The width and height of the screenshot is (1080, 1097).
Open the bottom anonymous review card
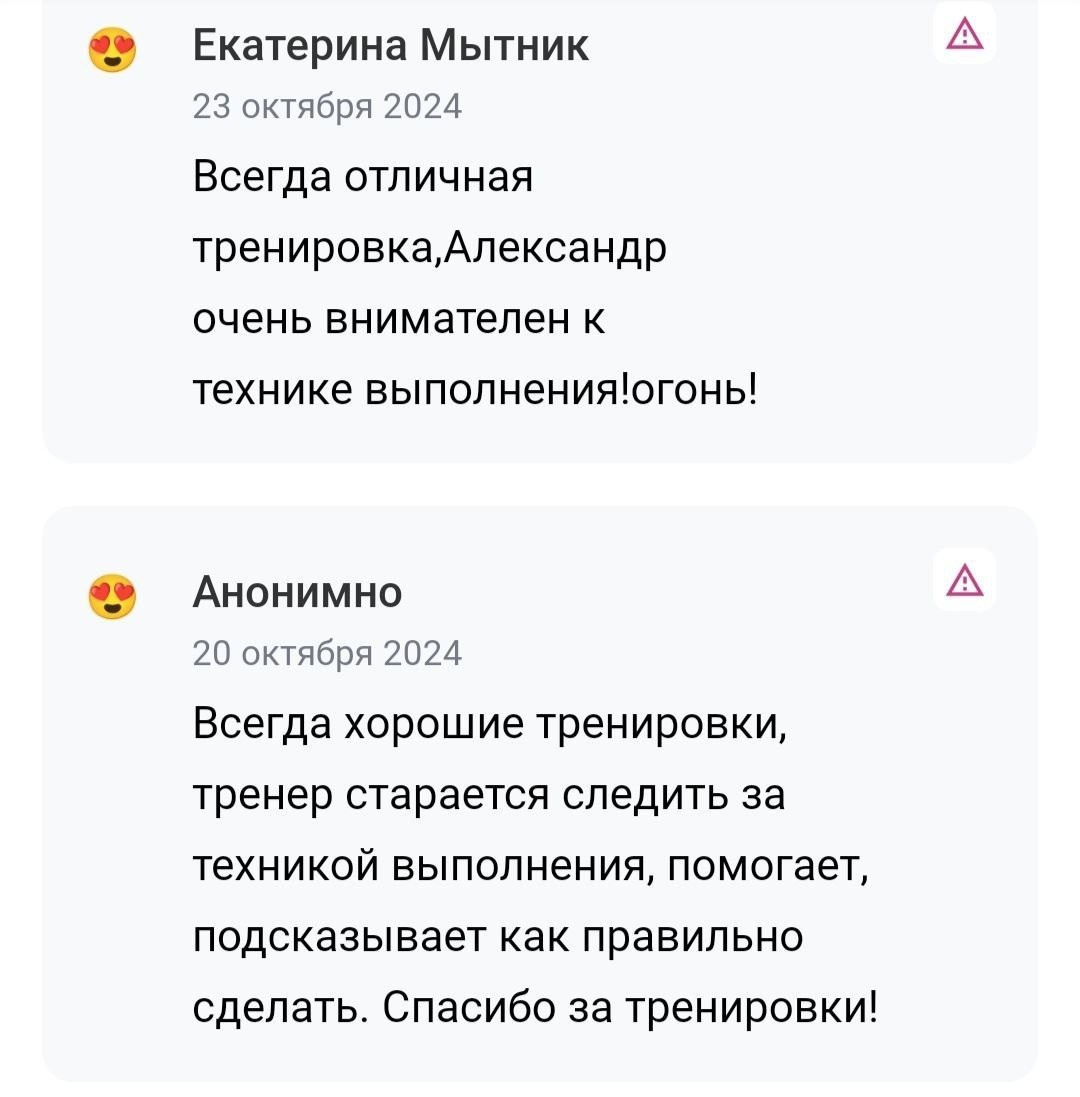pos(540,800)
